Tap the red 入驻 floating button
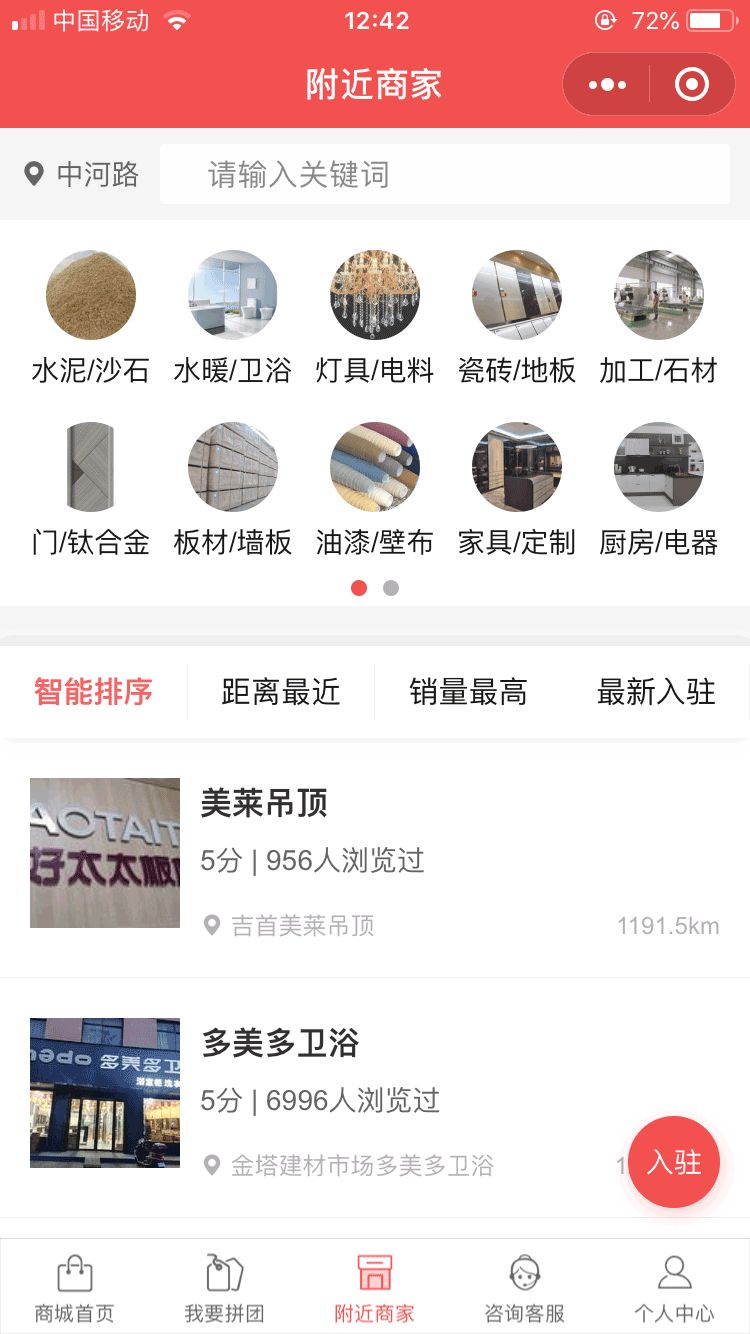750x1334 pixels. [674, 1162]
